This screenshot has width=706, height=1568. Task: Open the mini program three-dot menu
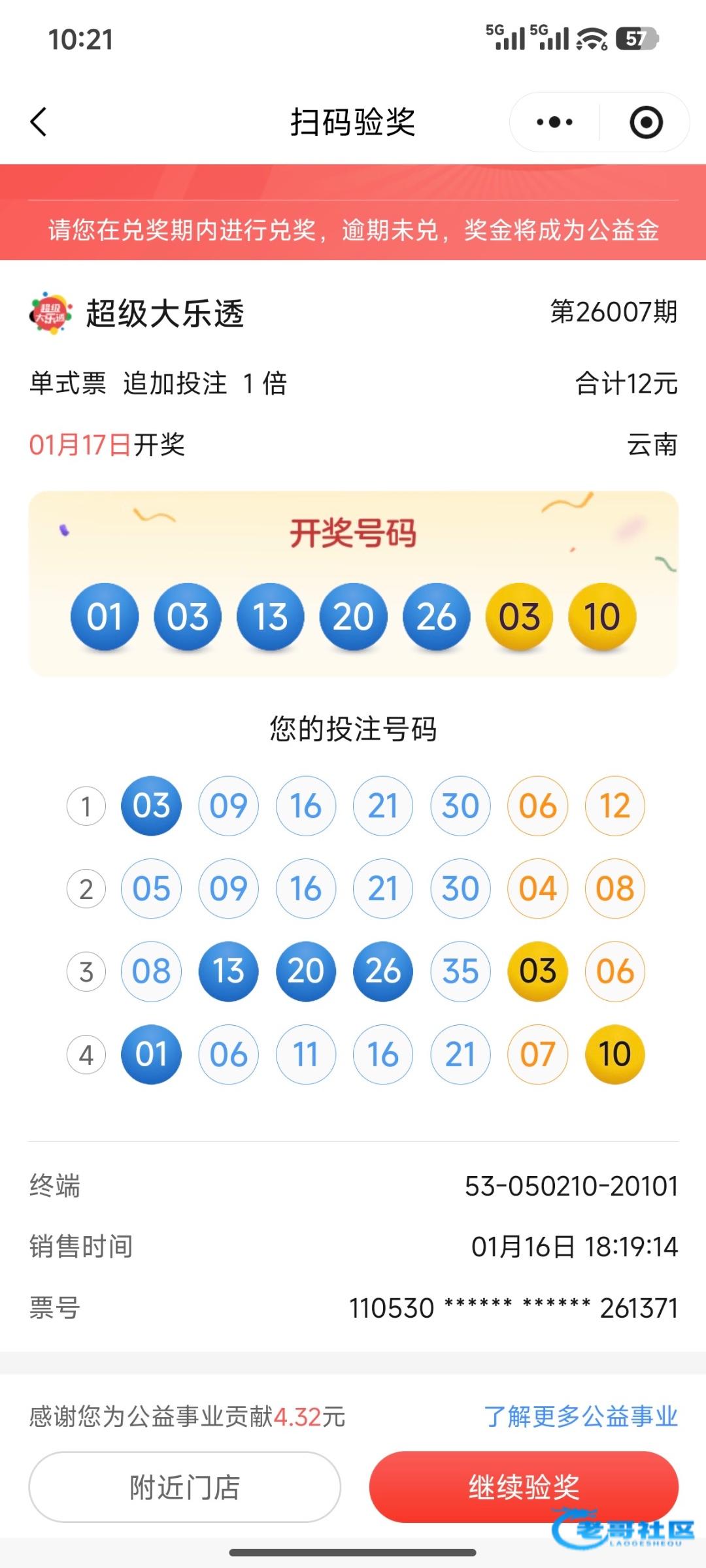pyautogui.click(x=554, y=122)
